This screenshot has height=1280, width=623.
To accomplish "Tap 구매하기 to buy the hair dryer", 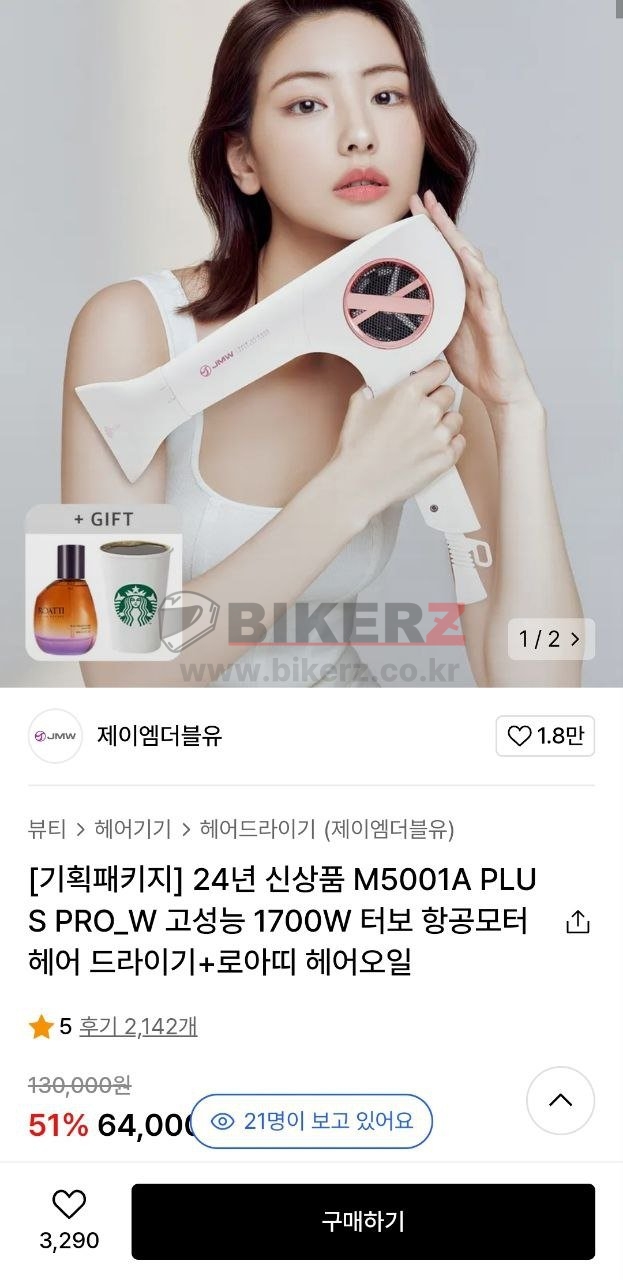I will pos(363,1221).
